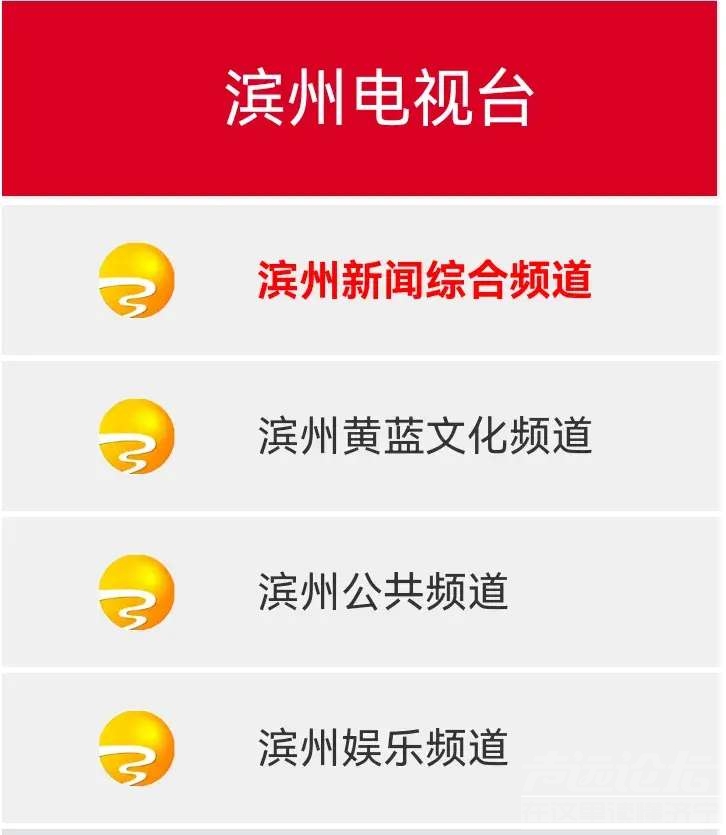Switch to 滨州公共频道
The height and width of the screenshot is (835, 726).
[383, 592]
